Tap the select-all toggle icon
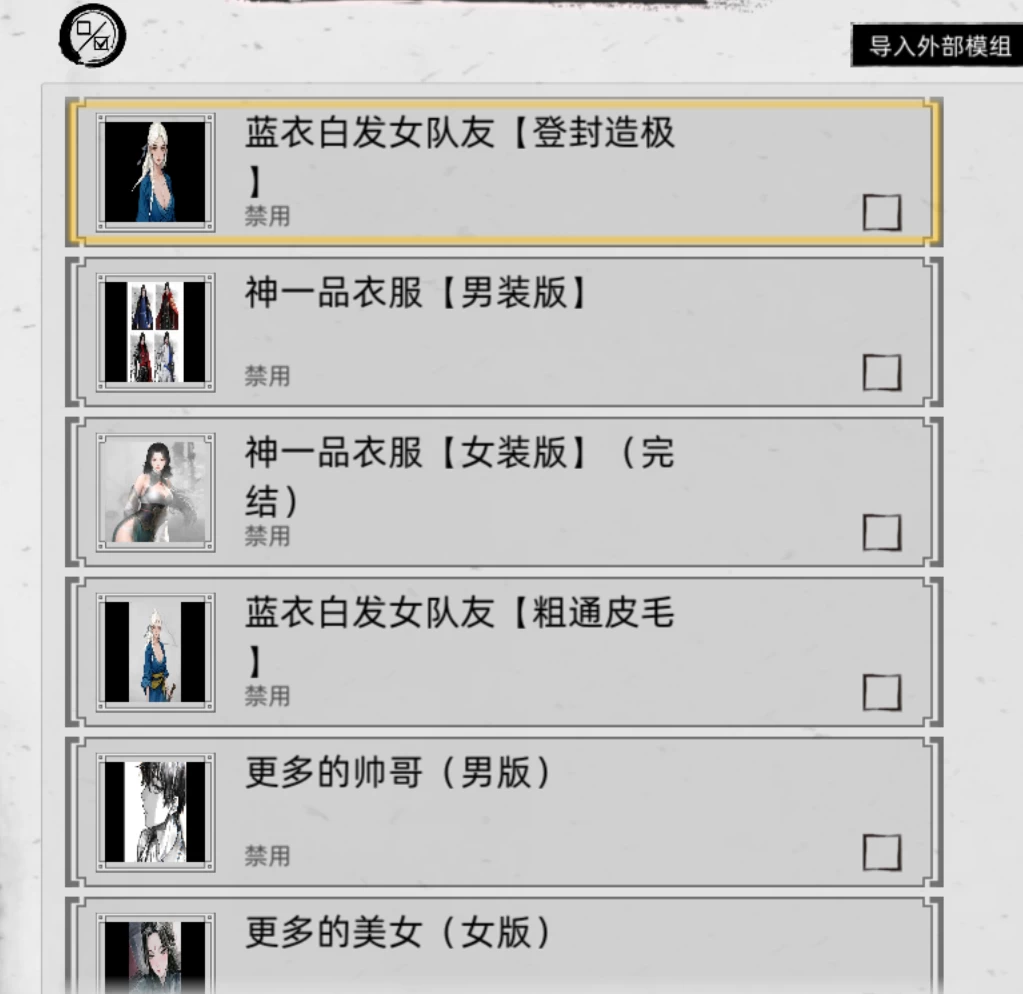Viewport: 1023px width, 994px height. point(92,36)
